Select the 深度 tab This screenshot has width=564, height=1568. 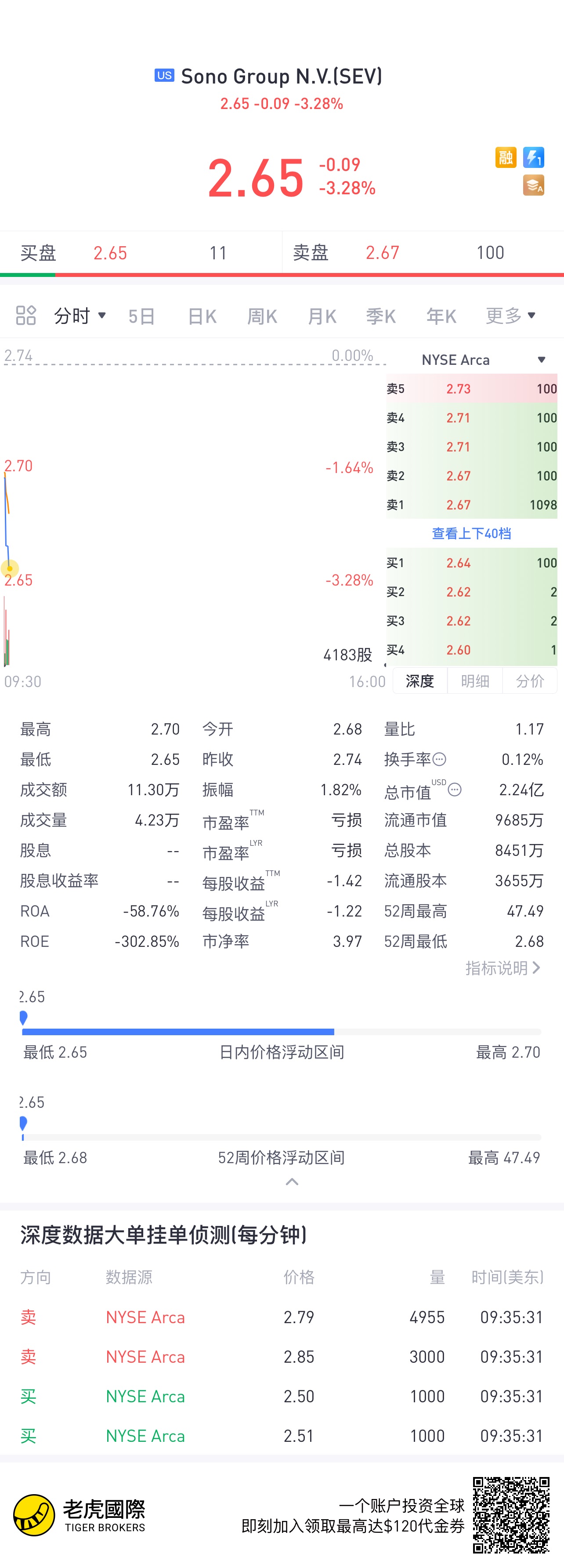click(x=420, y=680)
